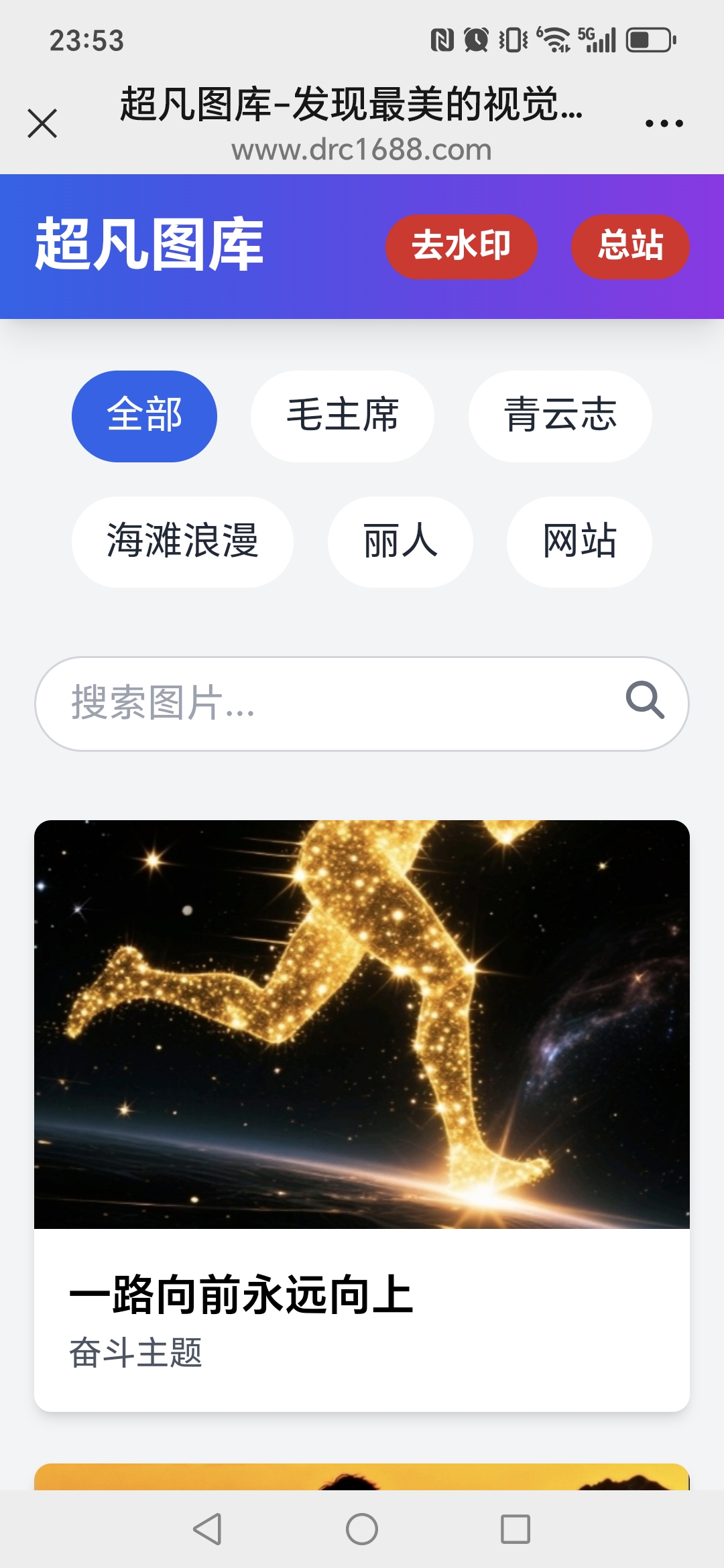Screen dimensions: 724x1568
Task: Open the 网站 category
Action: pyautogui.click(x=579, y=541)
